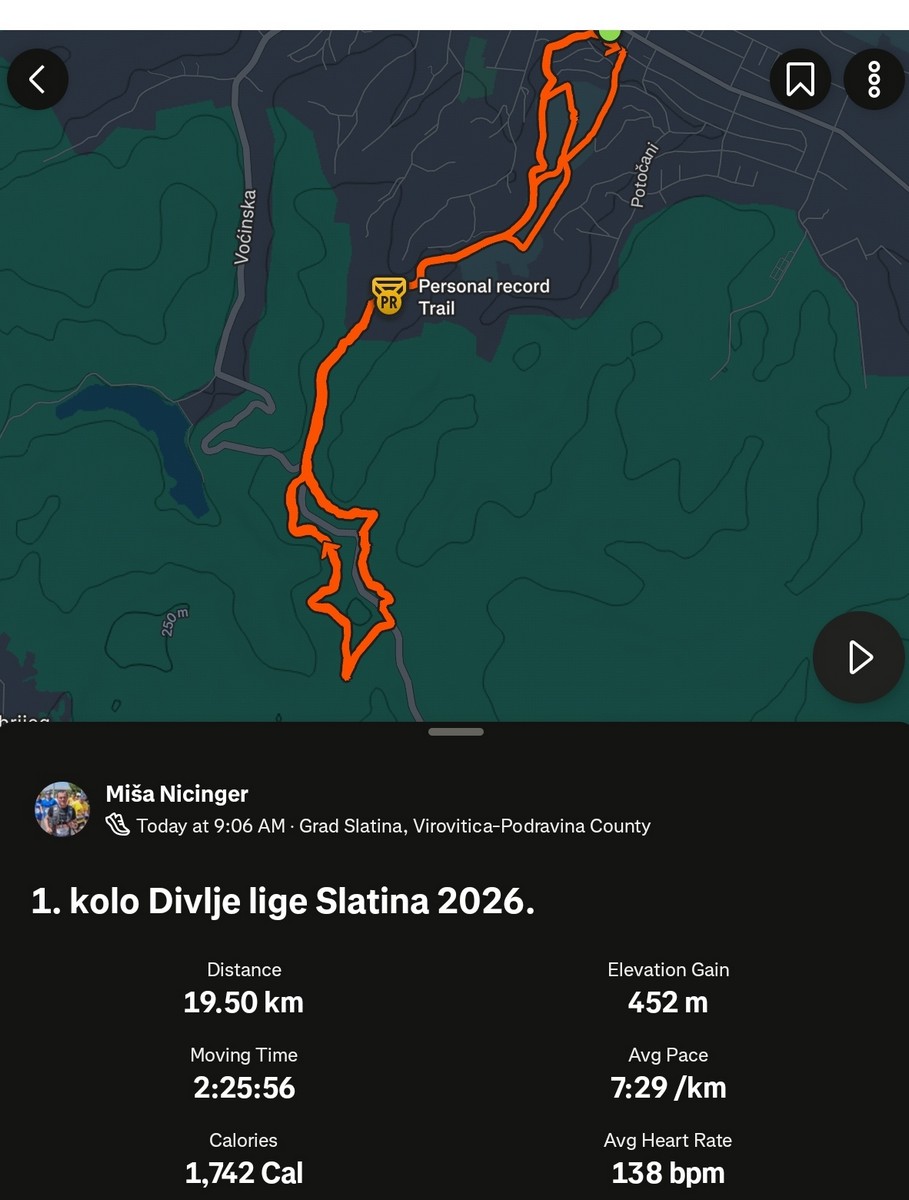Go back using the arrow icon

tap(38, 79)
